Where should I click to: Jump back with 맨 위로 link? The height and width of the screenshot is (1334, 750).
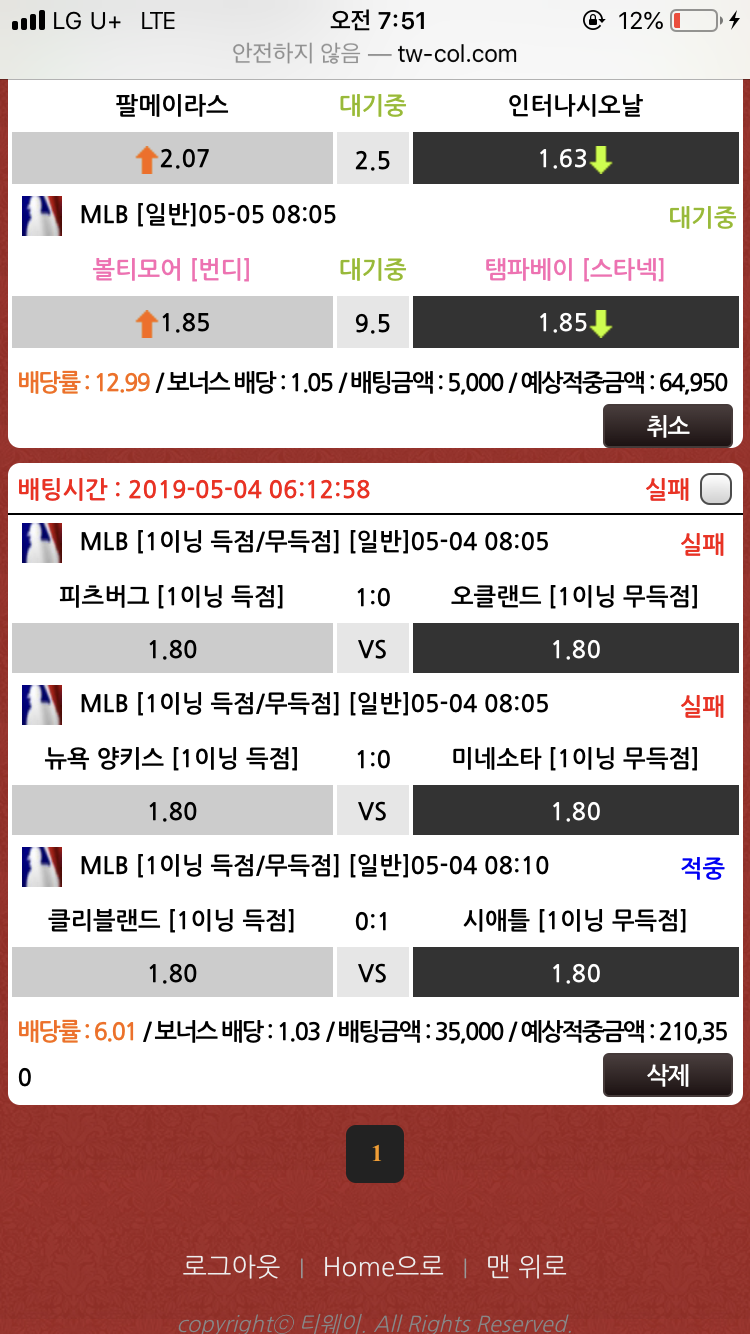(x=526, y=1266)
